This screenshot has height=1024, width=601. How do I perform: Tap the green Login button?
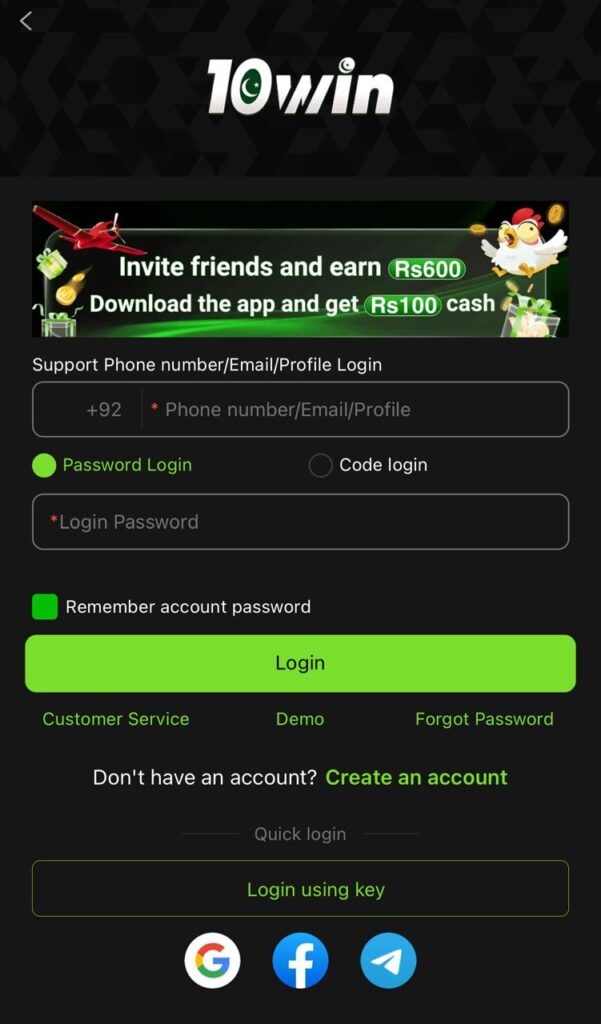(x=300, y=663)
